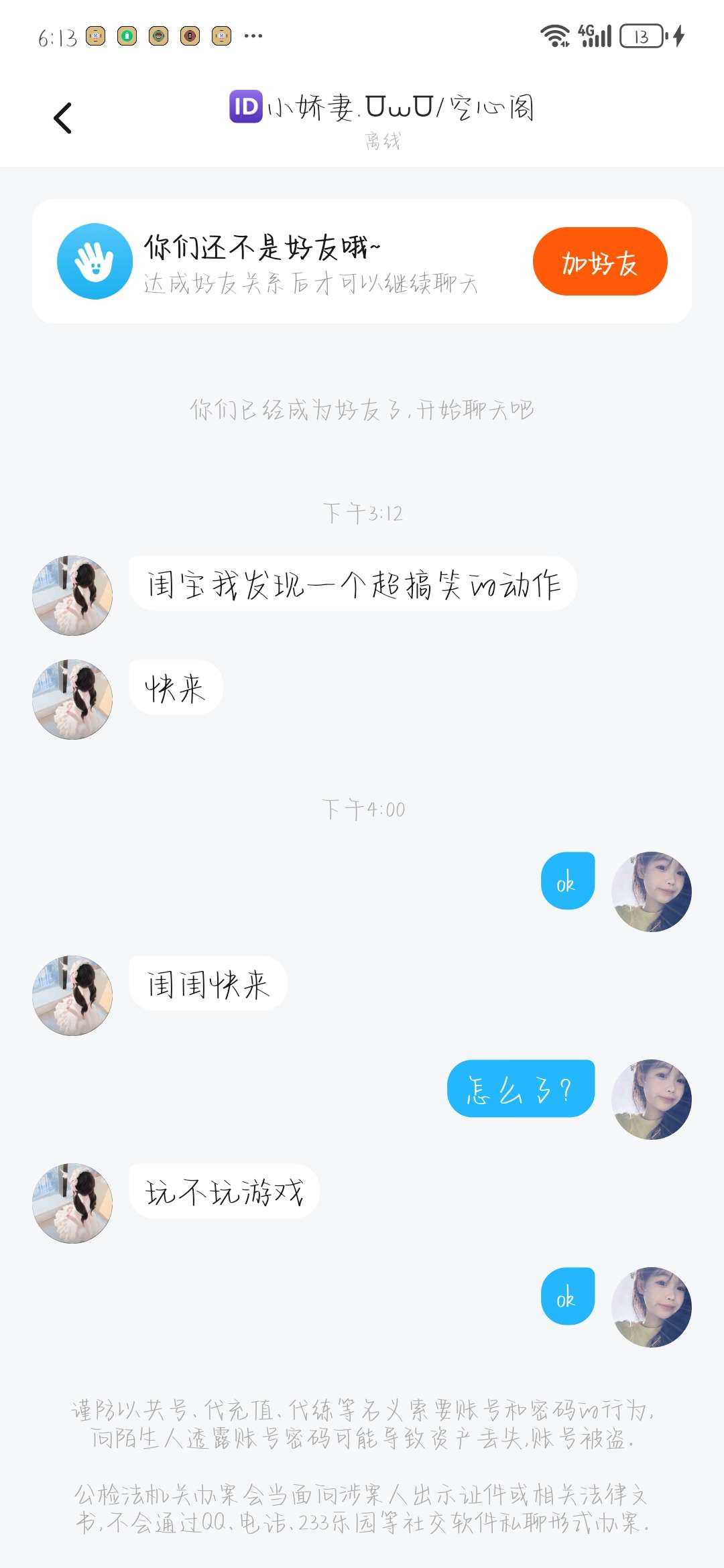View profile avatar next to 玩不玩游戏
This screenshot has height=1568, width=724.
(x=72, y=1203)
